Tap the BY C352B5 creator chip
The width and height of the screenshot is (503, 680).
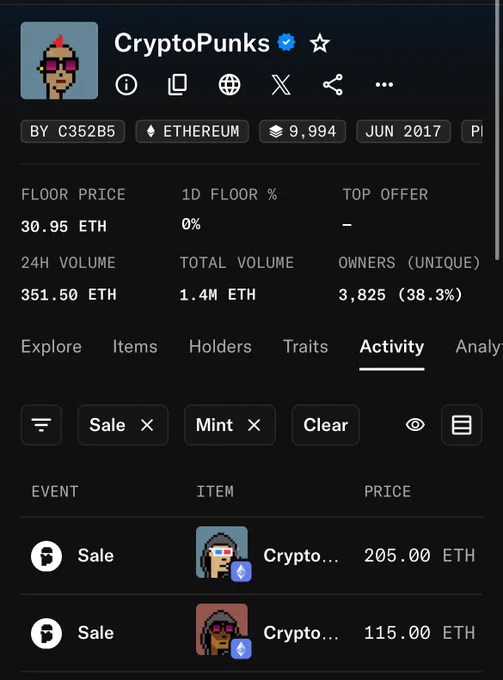point(73,131)
